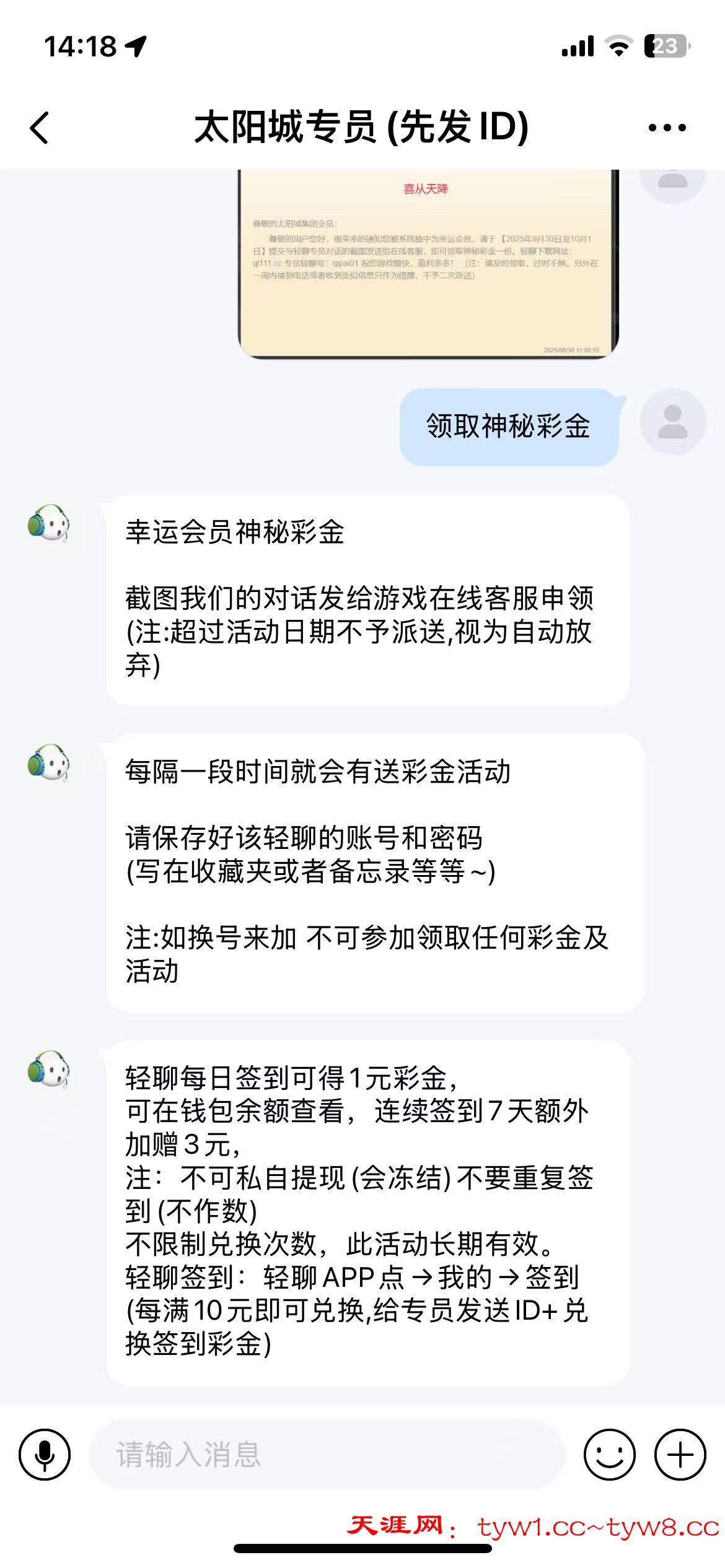The image size is (725, 1568).
Task: Tap my avatar beside 领取神秘彩金
Action: pyautogui.click(x=672, y=422)
